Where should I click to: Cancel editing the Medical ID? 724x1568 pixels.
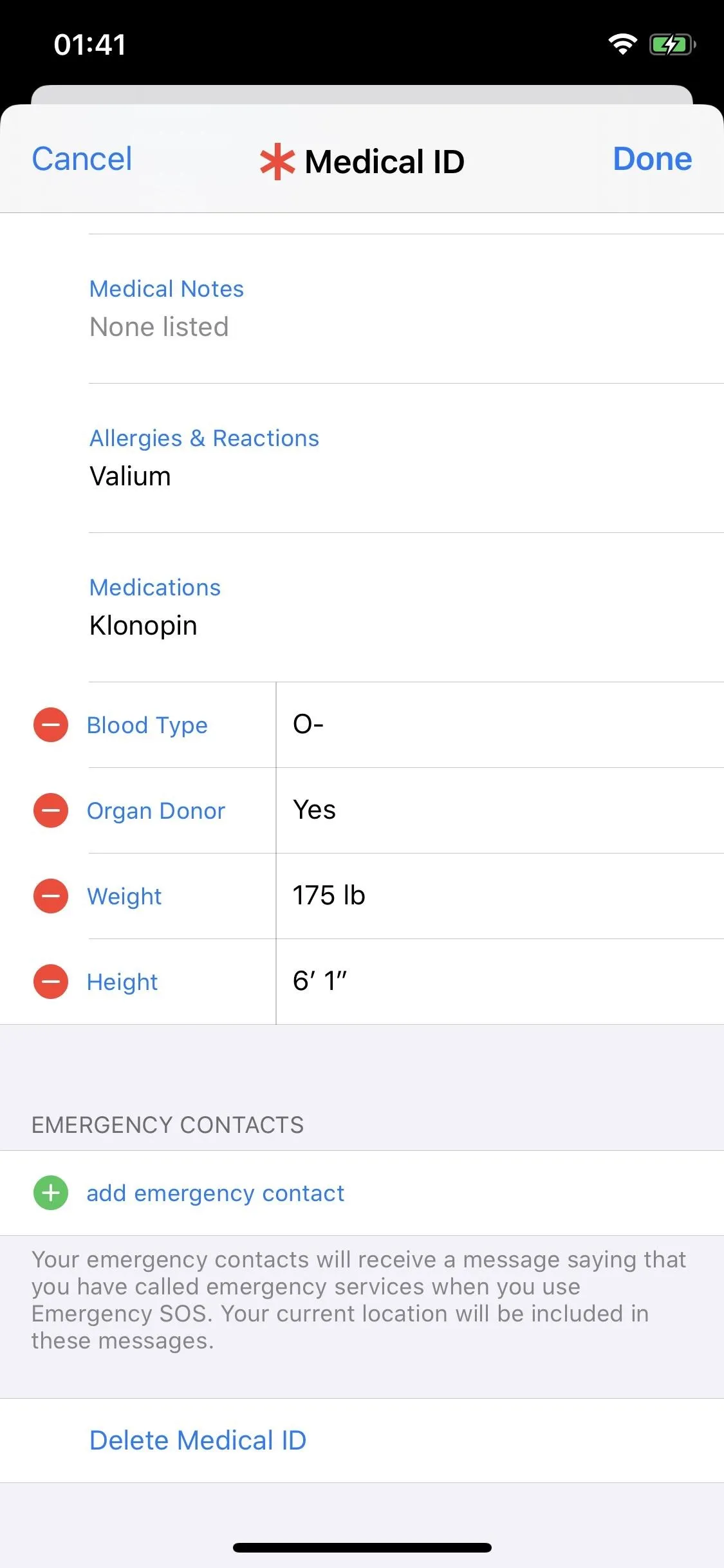tap(82, 159)
